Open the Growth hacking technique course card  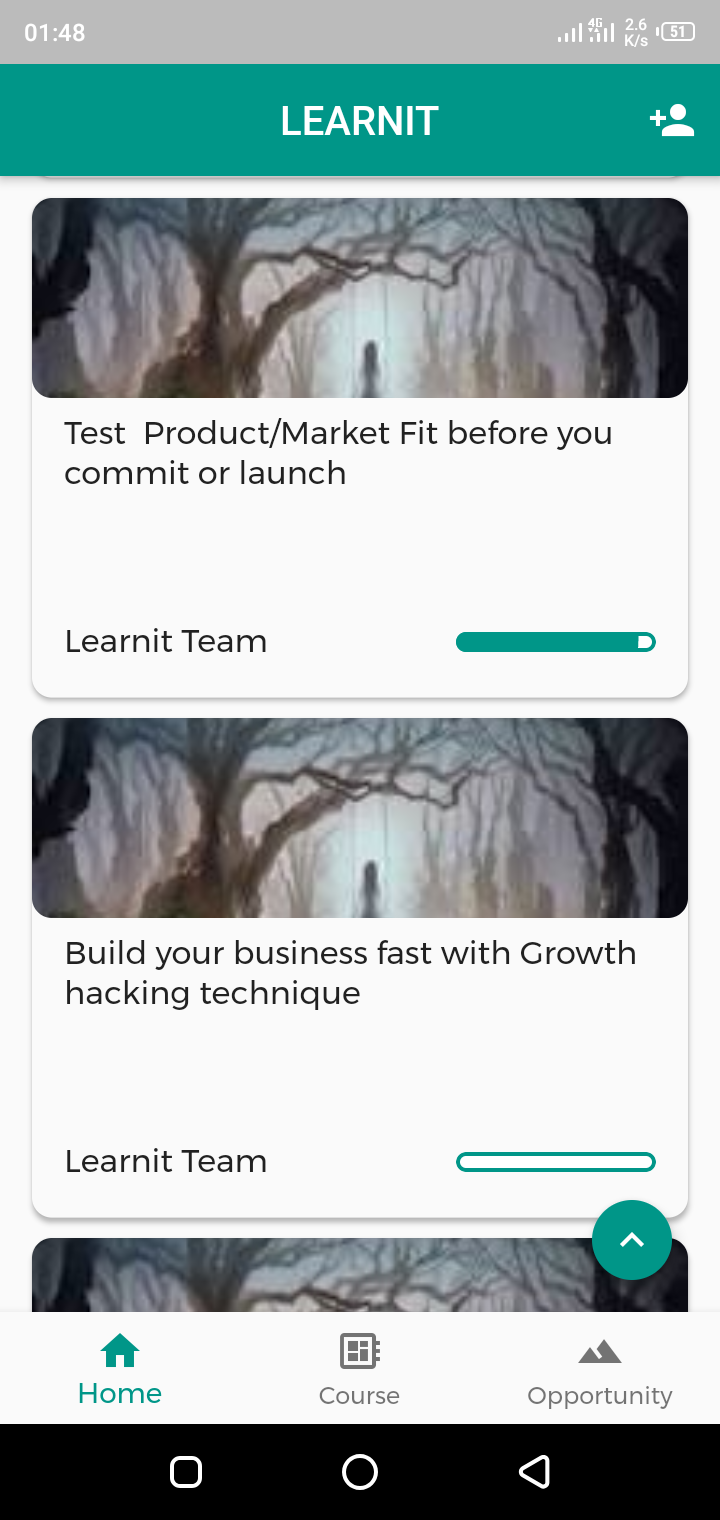360,967
